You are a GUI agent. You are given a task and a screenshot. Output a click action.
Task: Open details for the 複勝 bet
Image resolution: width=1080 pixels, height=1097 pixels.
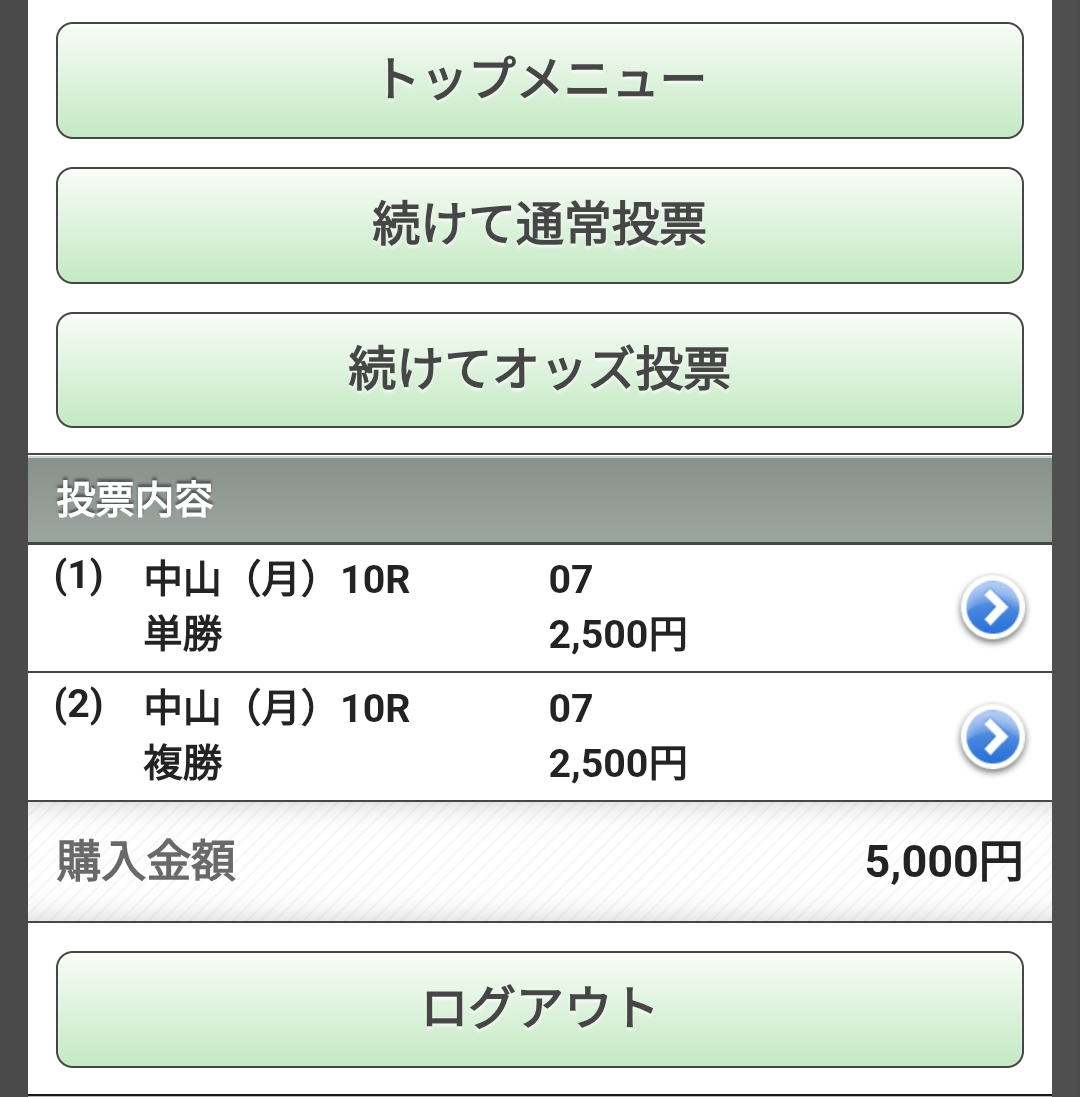pos(991,737)
